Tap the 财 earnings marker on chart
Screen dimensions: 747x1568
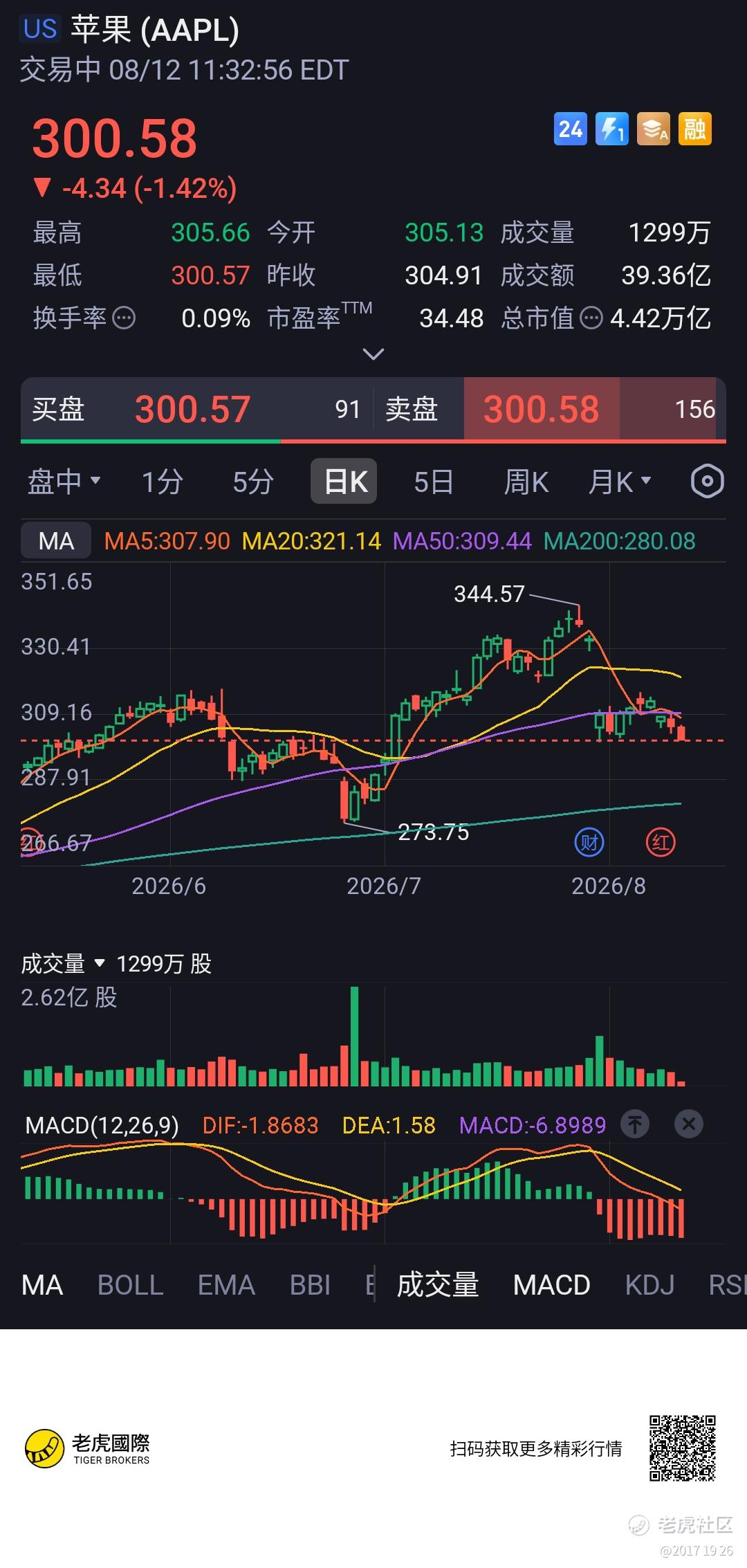point(589,842)
